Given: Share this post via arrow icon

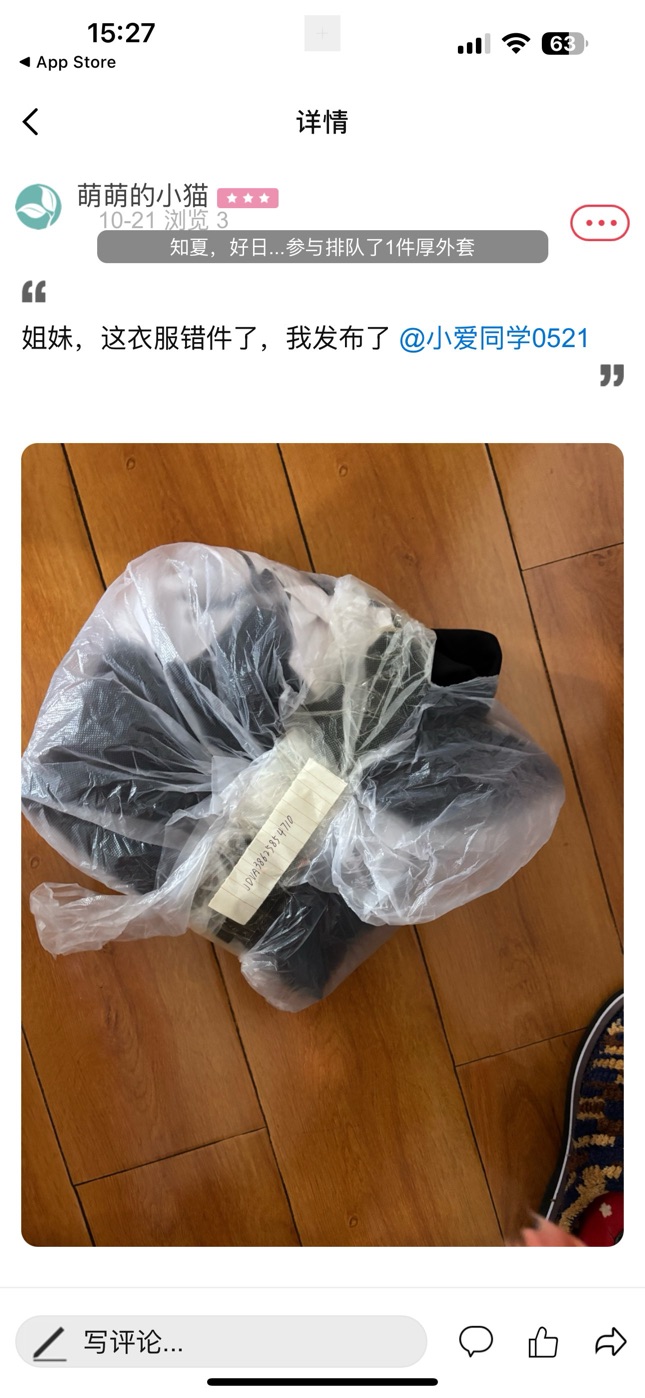Looking at the screenshot, I should pos(610,1341).
